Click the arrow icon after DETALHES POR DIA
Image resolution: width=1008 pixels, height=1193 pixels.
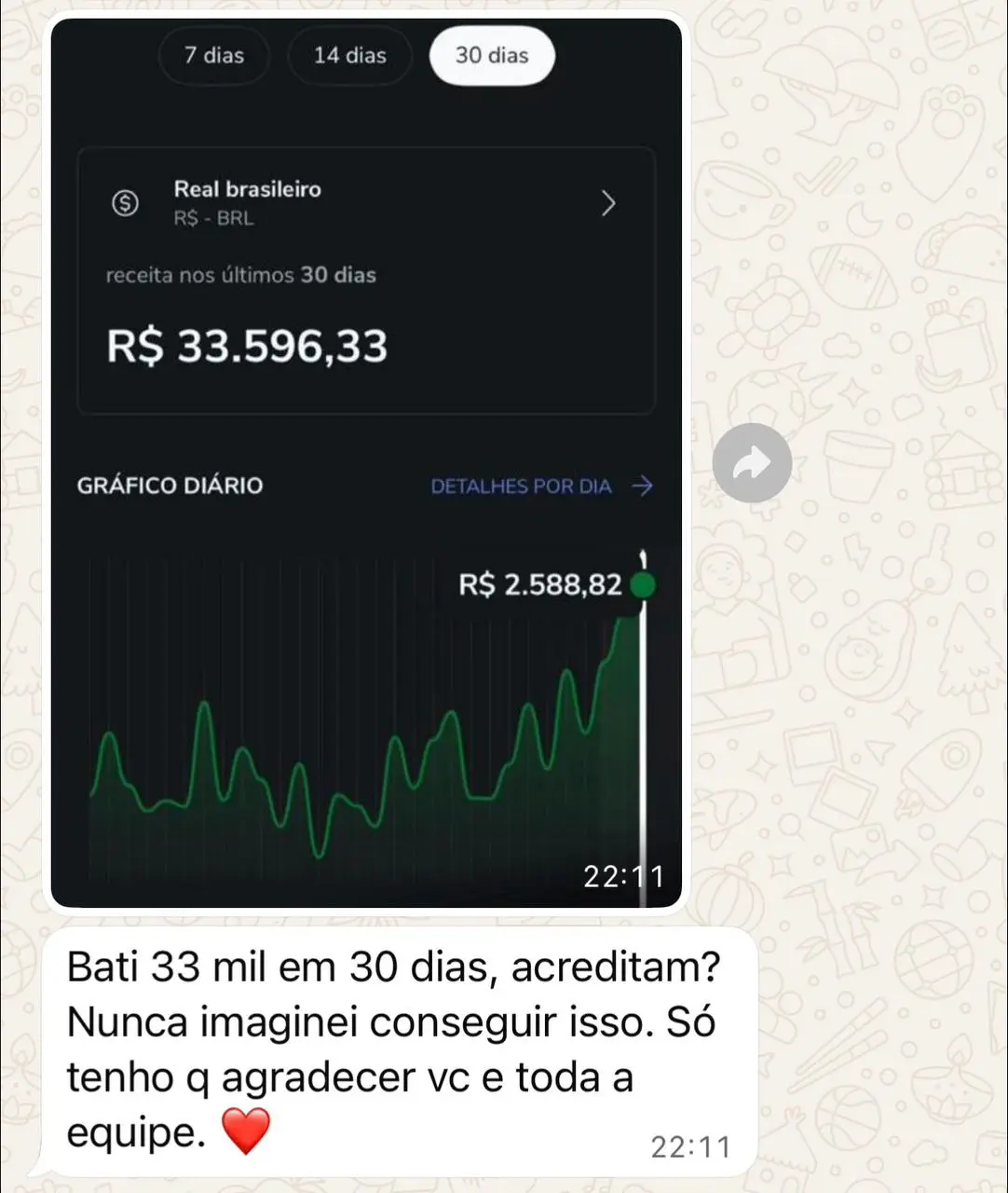642,486
